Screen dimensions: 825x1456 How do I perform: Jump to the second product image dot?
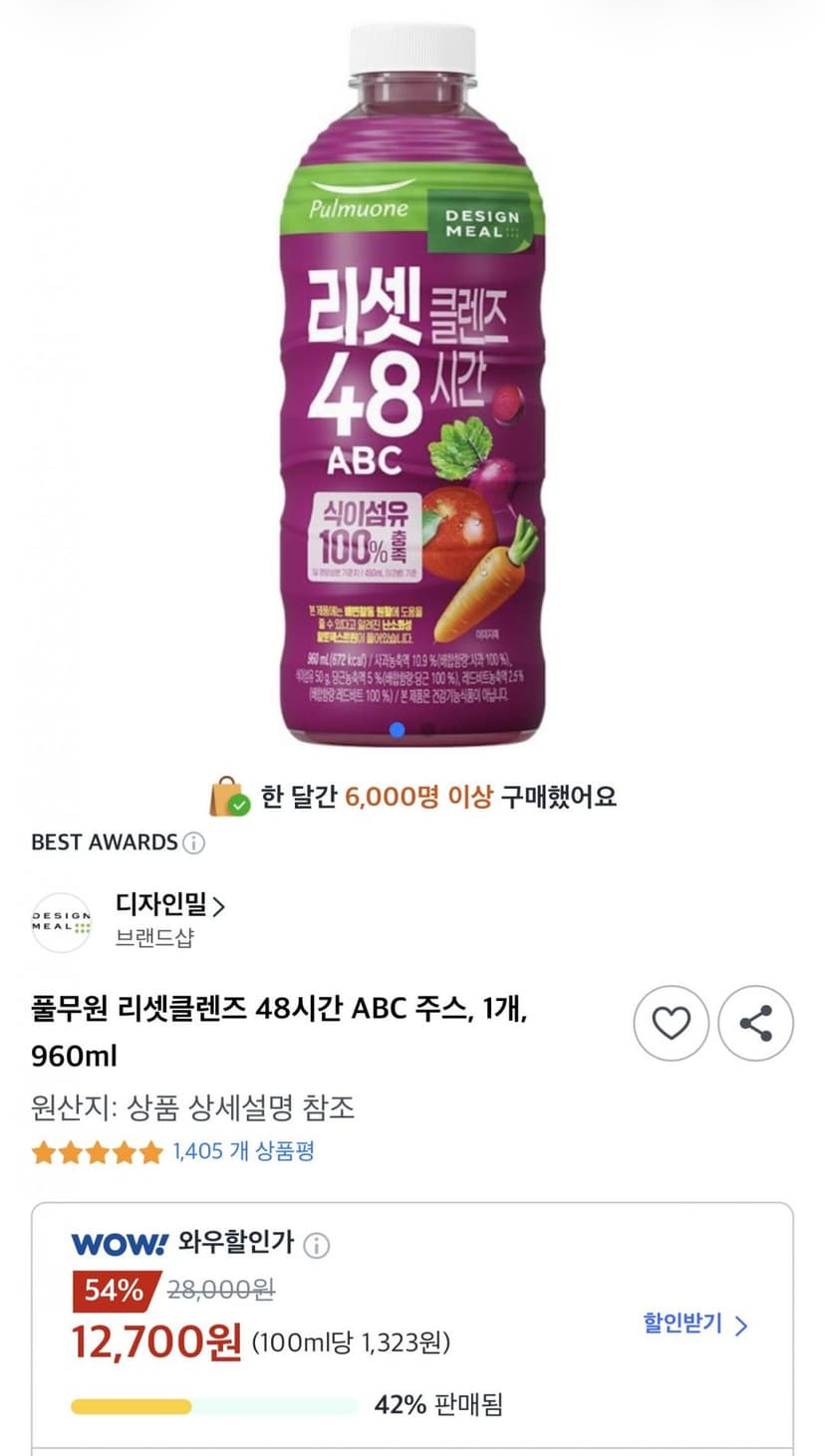coord(427,730)
